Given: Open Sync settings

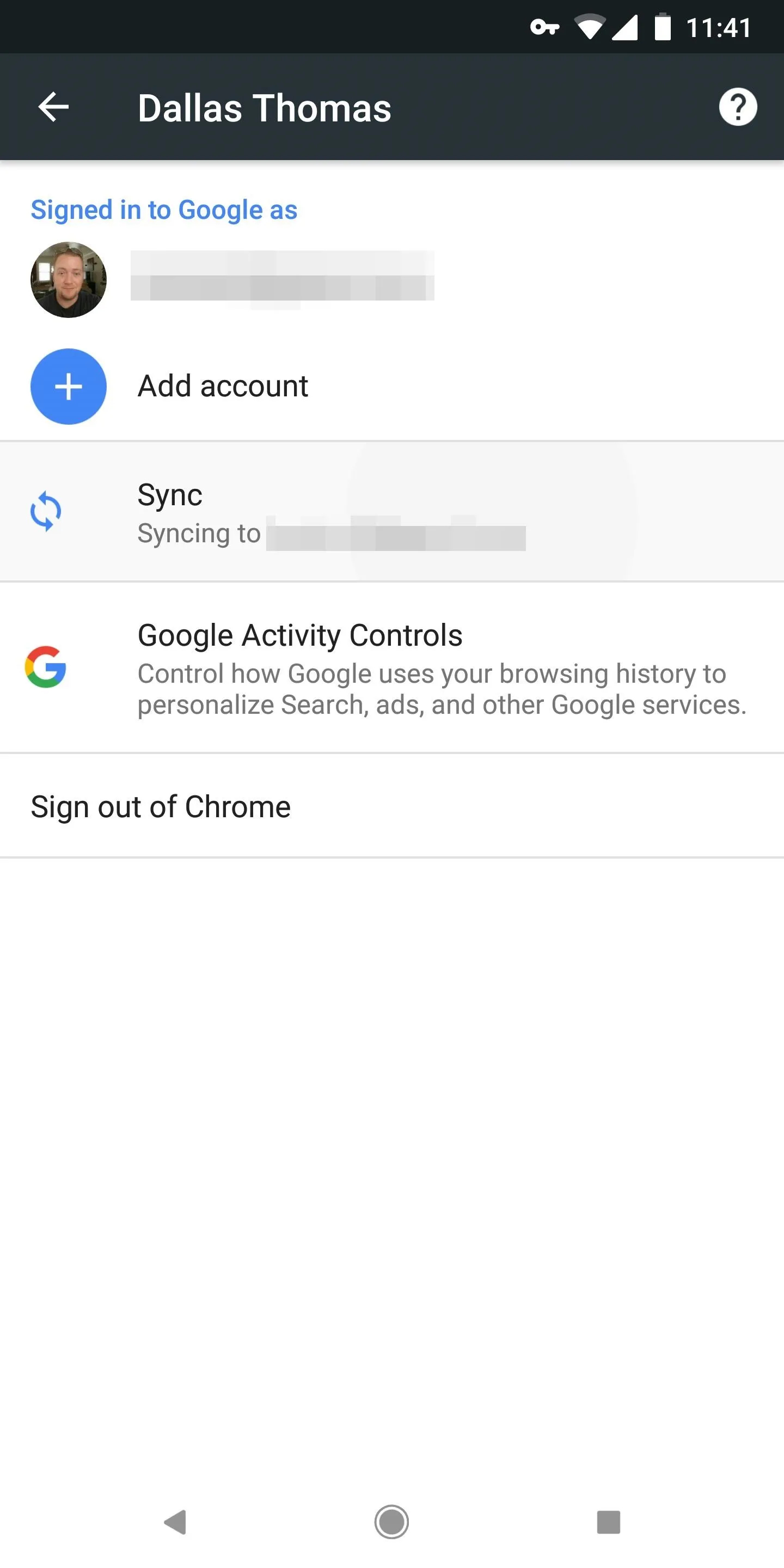Looking at the screenshot, I should pos(392,512).
